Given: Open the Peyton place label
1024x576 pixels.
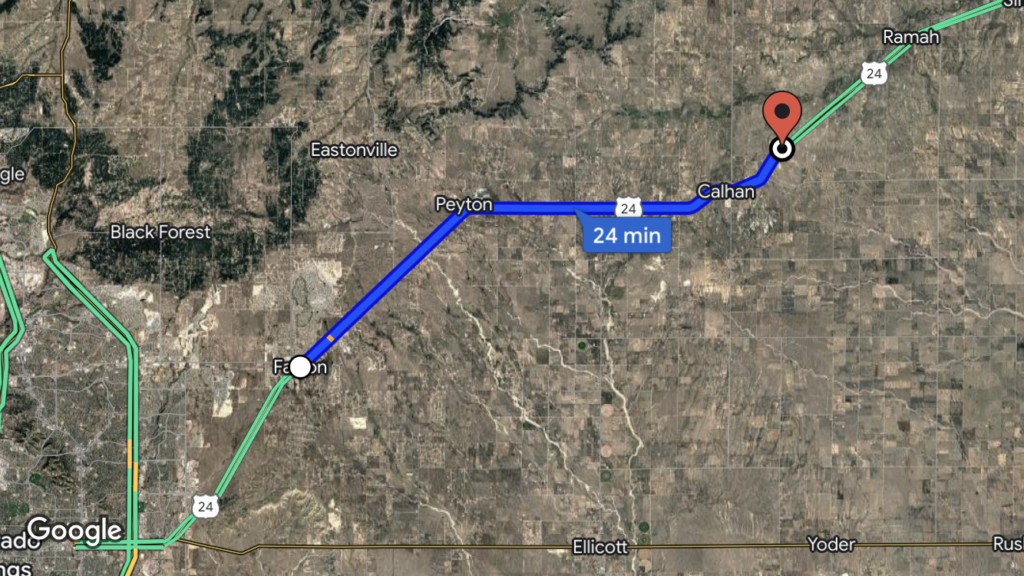Looking at the screenshot, I should click(464, 204).
